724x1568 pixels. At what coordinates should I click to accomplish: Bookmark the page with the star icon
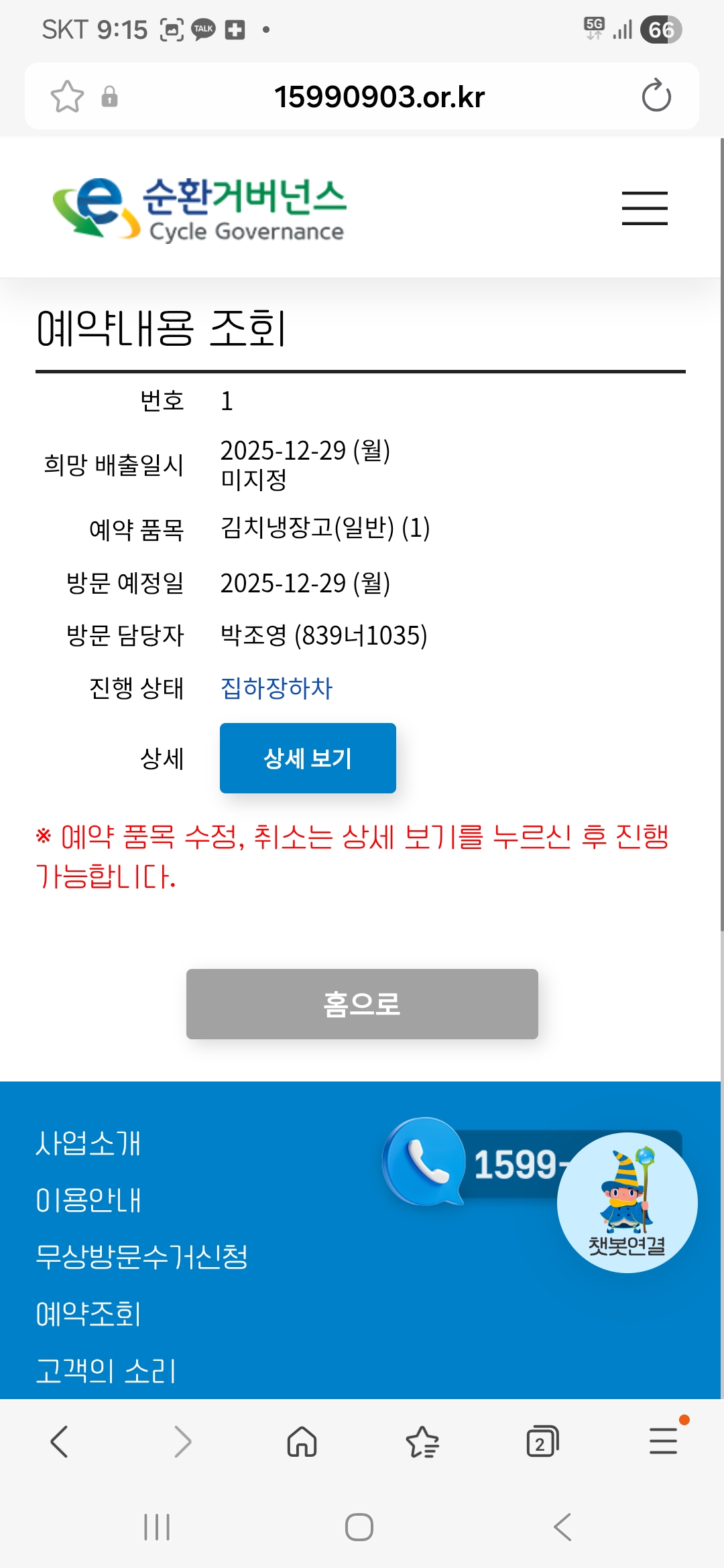click(67, 96)
